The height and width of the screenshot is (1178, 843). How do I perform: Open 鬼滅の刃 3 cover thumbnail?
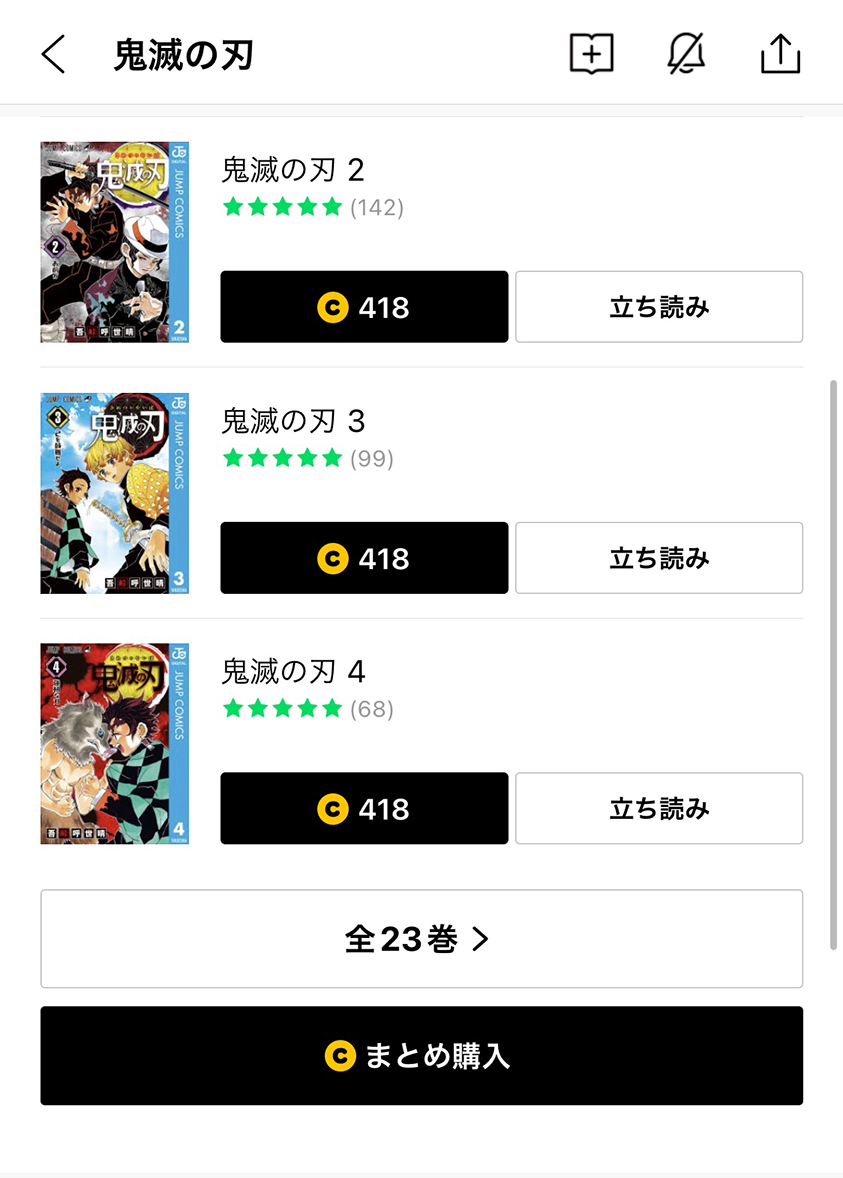114,493
